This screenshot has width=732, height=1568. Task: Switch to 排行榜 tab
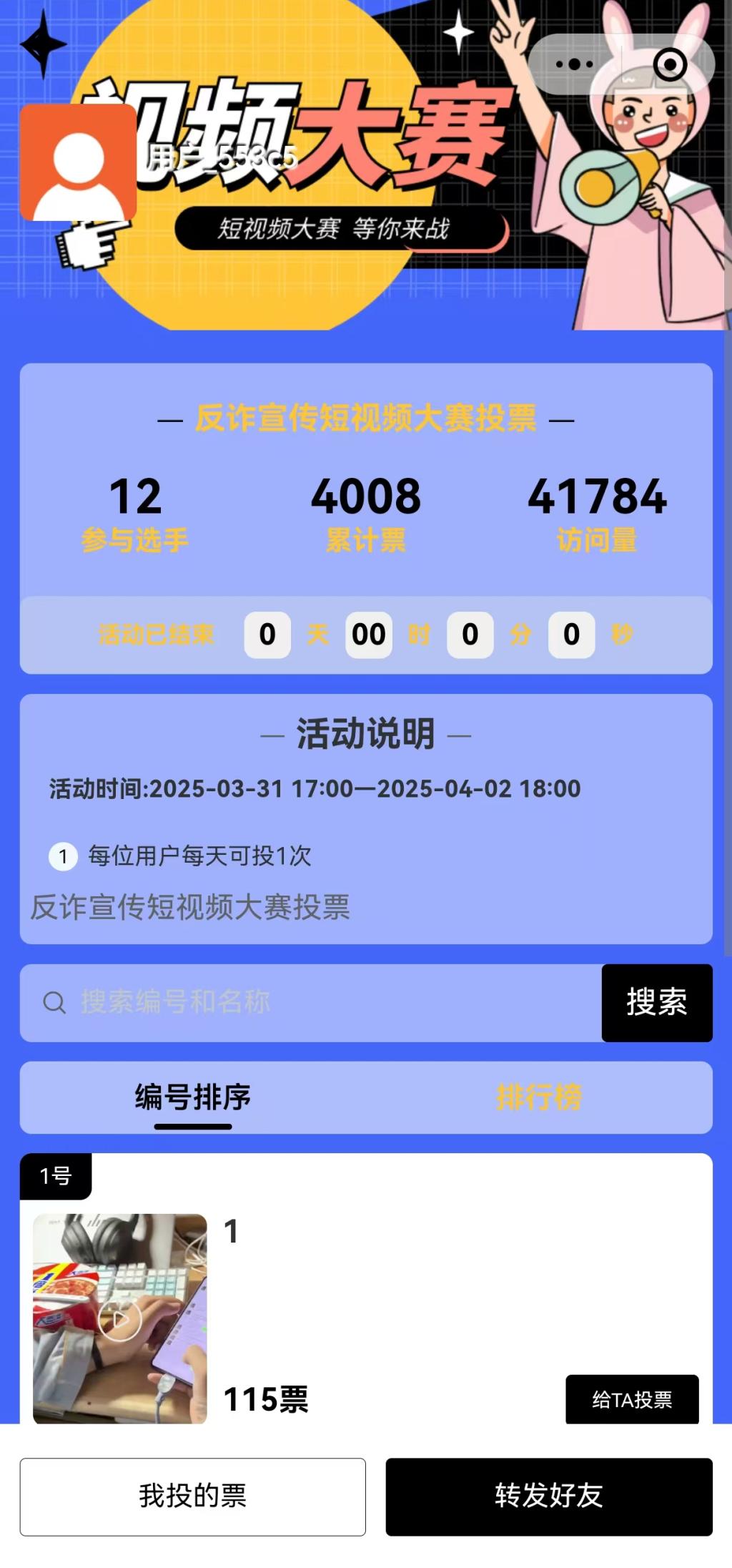pyautogui.click(x=539, y=1097)
